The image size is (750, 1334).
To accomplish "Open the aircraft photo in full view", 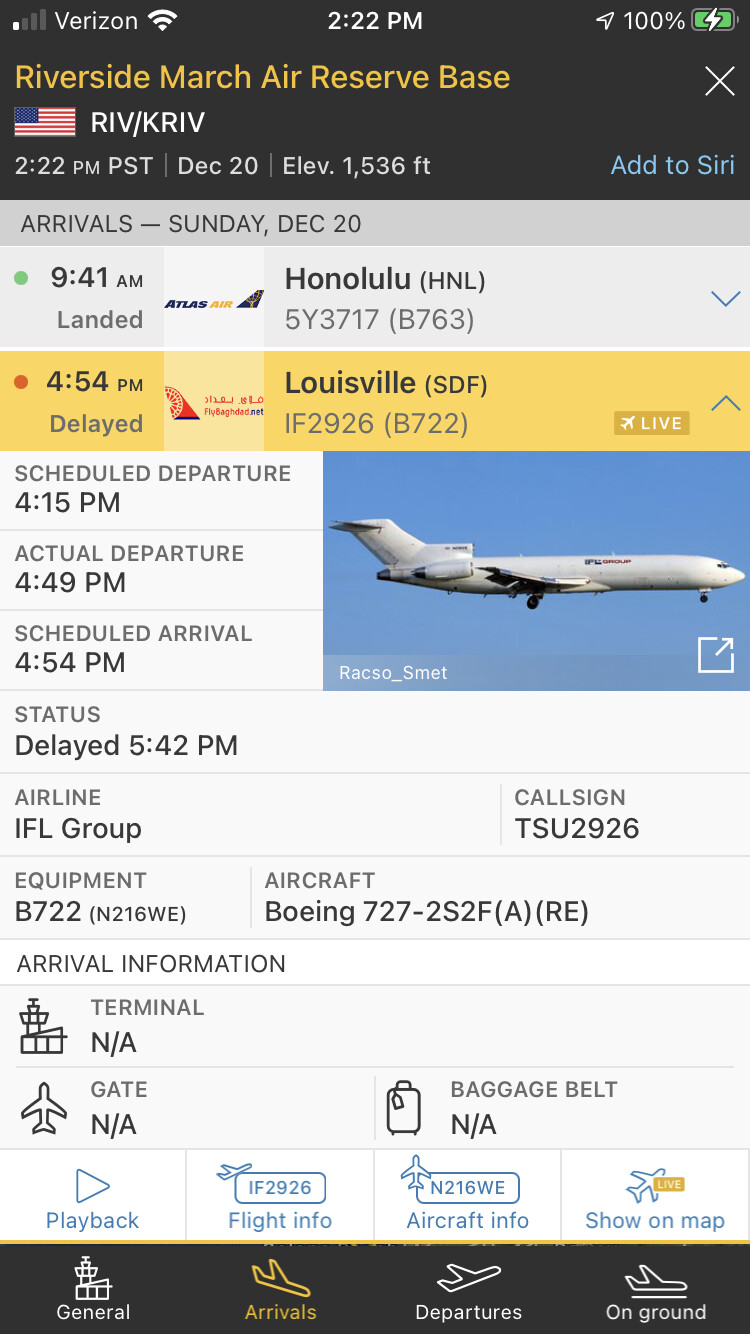I will click(x=715, y=655).
